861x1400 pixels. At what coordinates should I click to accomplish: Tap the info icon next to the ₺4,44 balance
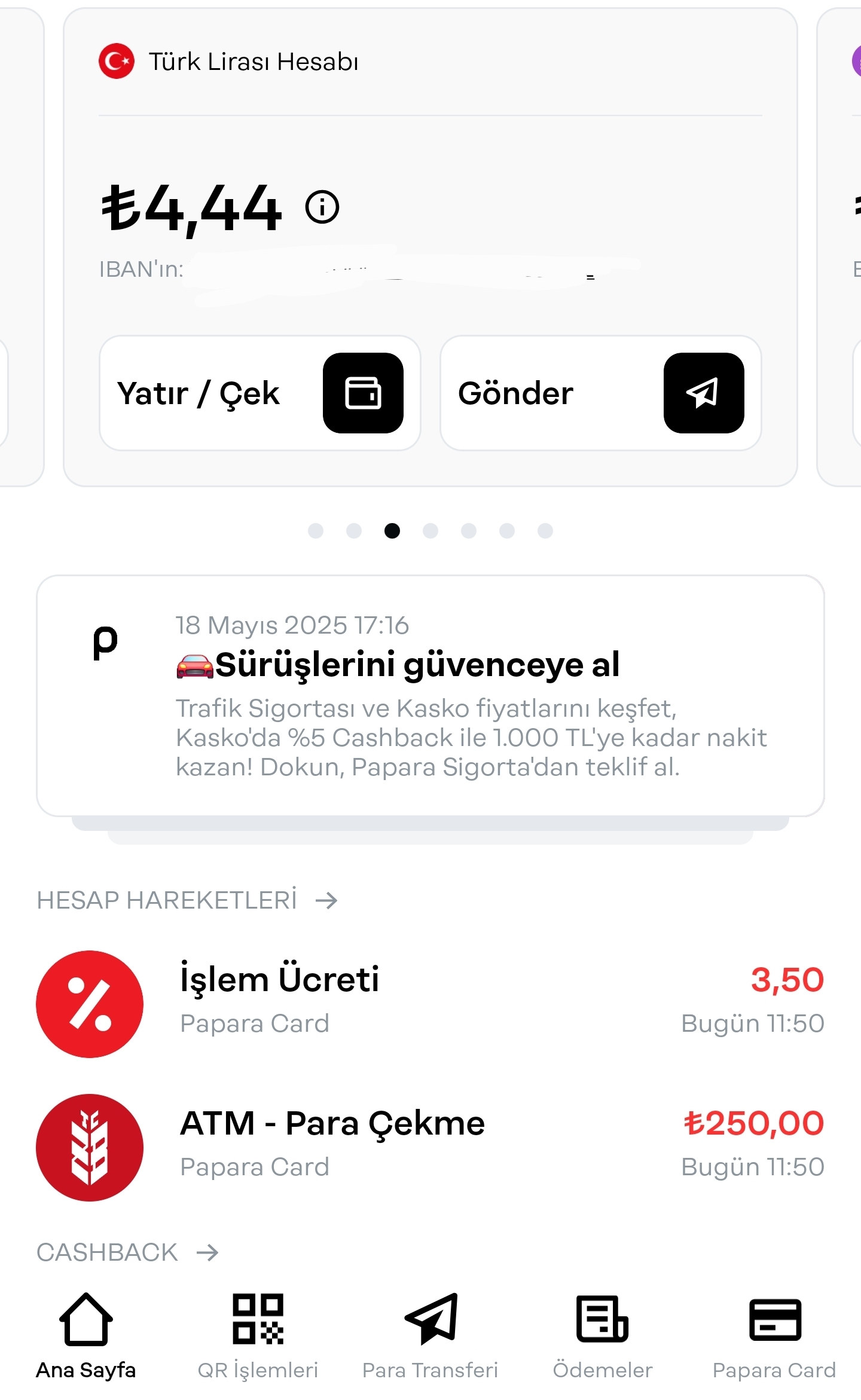point(322,207)
